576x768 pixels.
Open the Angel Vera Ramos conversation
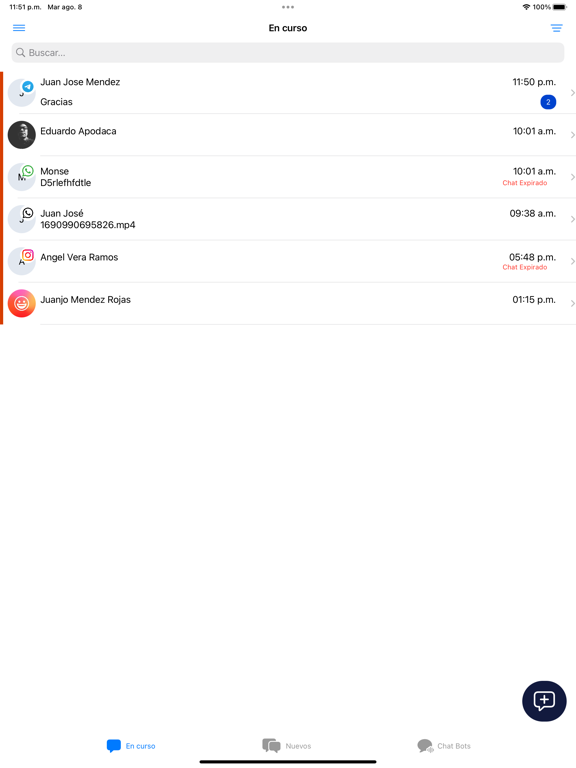288,261
